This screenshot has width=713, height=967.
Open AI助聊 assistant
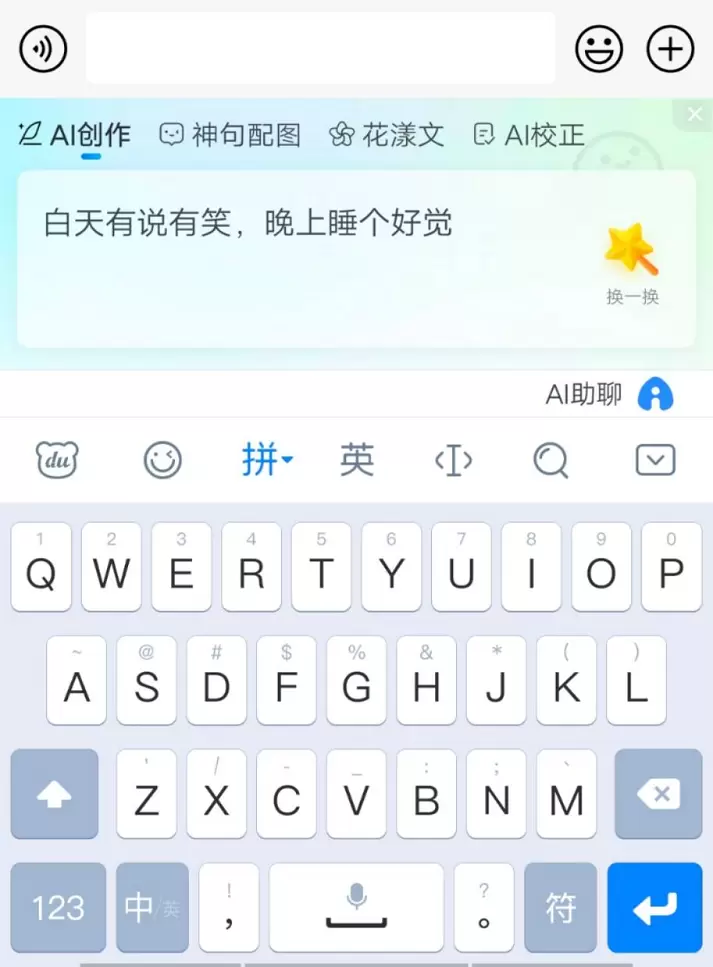tap(610, 395)
